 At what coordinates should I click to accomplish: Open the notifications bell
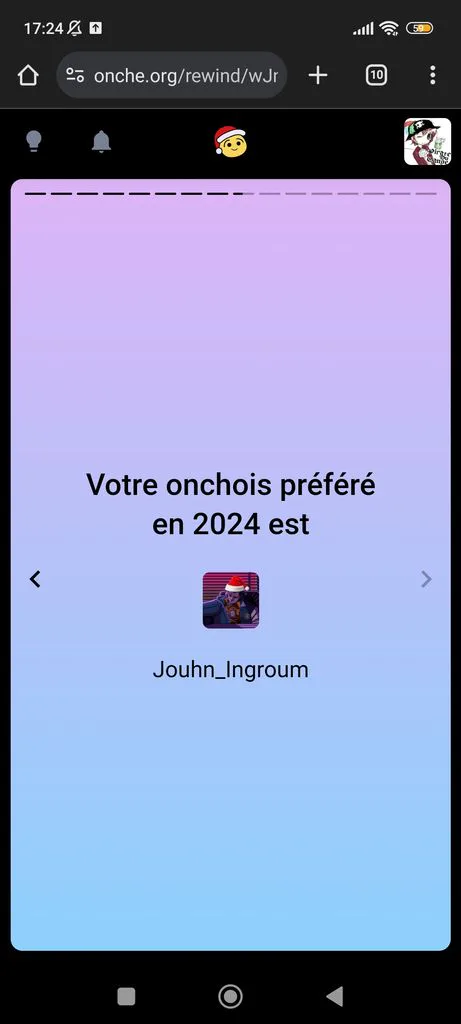coord(101,141)
